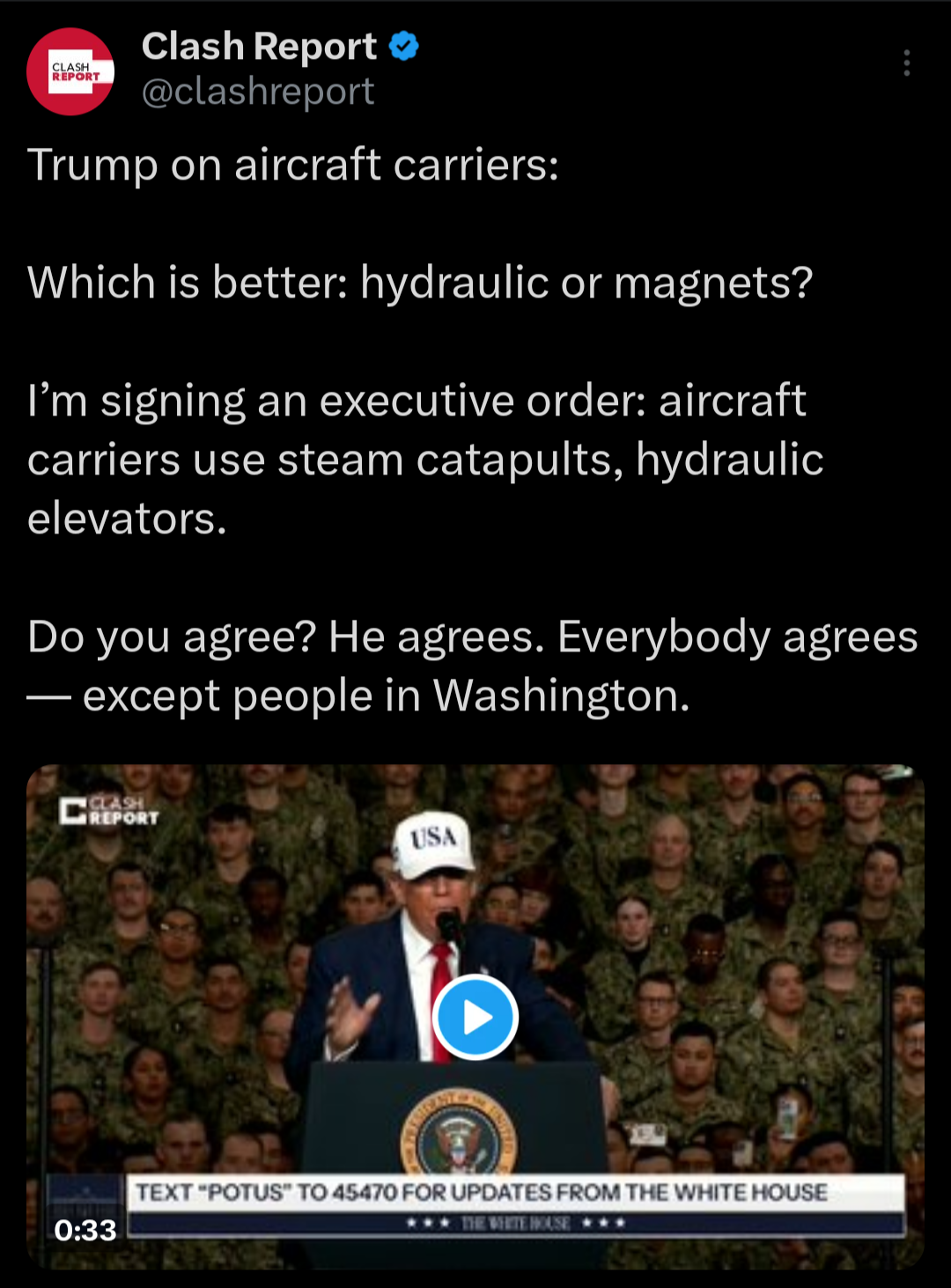Open Clash Report's profile picture
This screenshot has height=1288, width=951.
pos(70,71)
